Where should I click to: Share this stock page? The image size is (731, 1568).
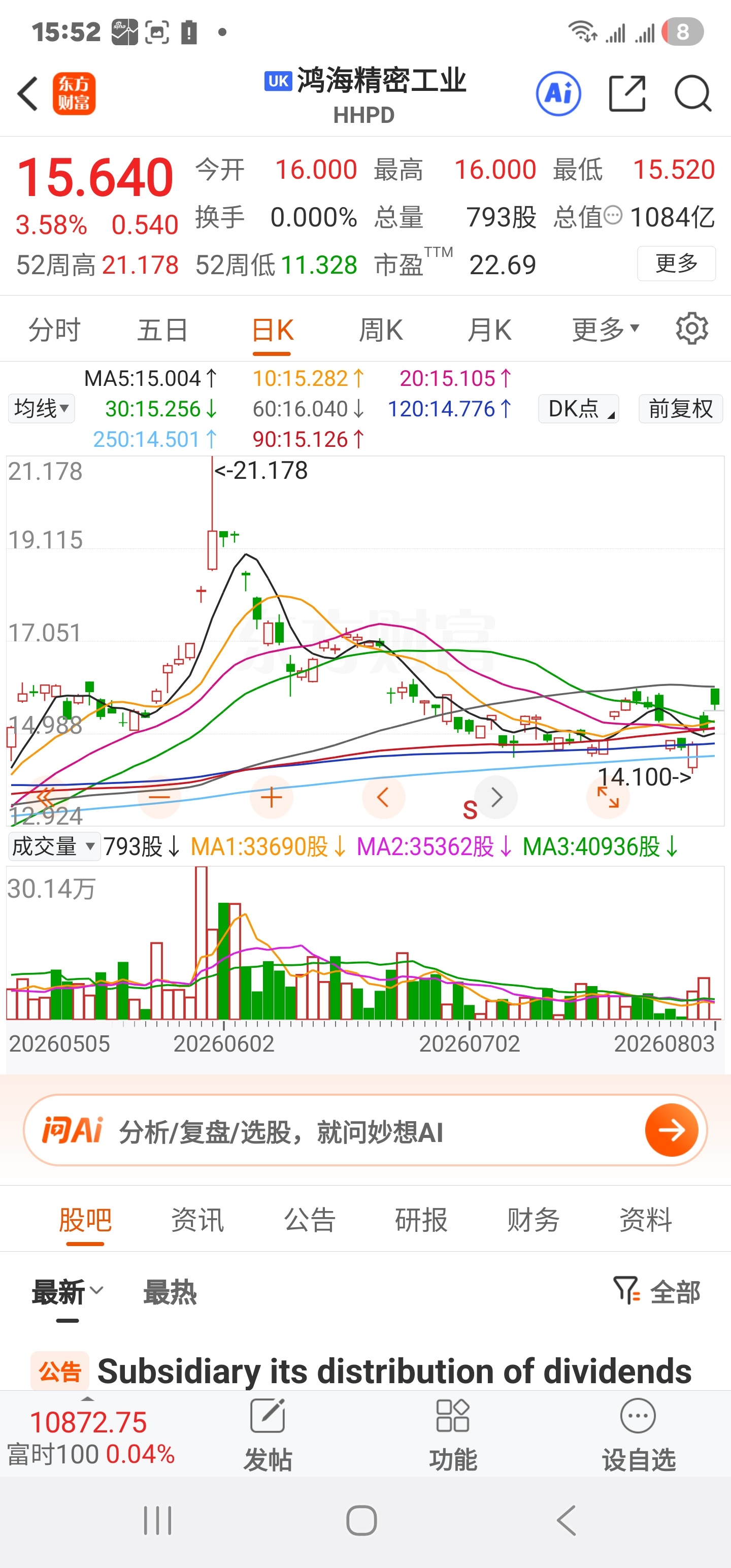[627, 94]
